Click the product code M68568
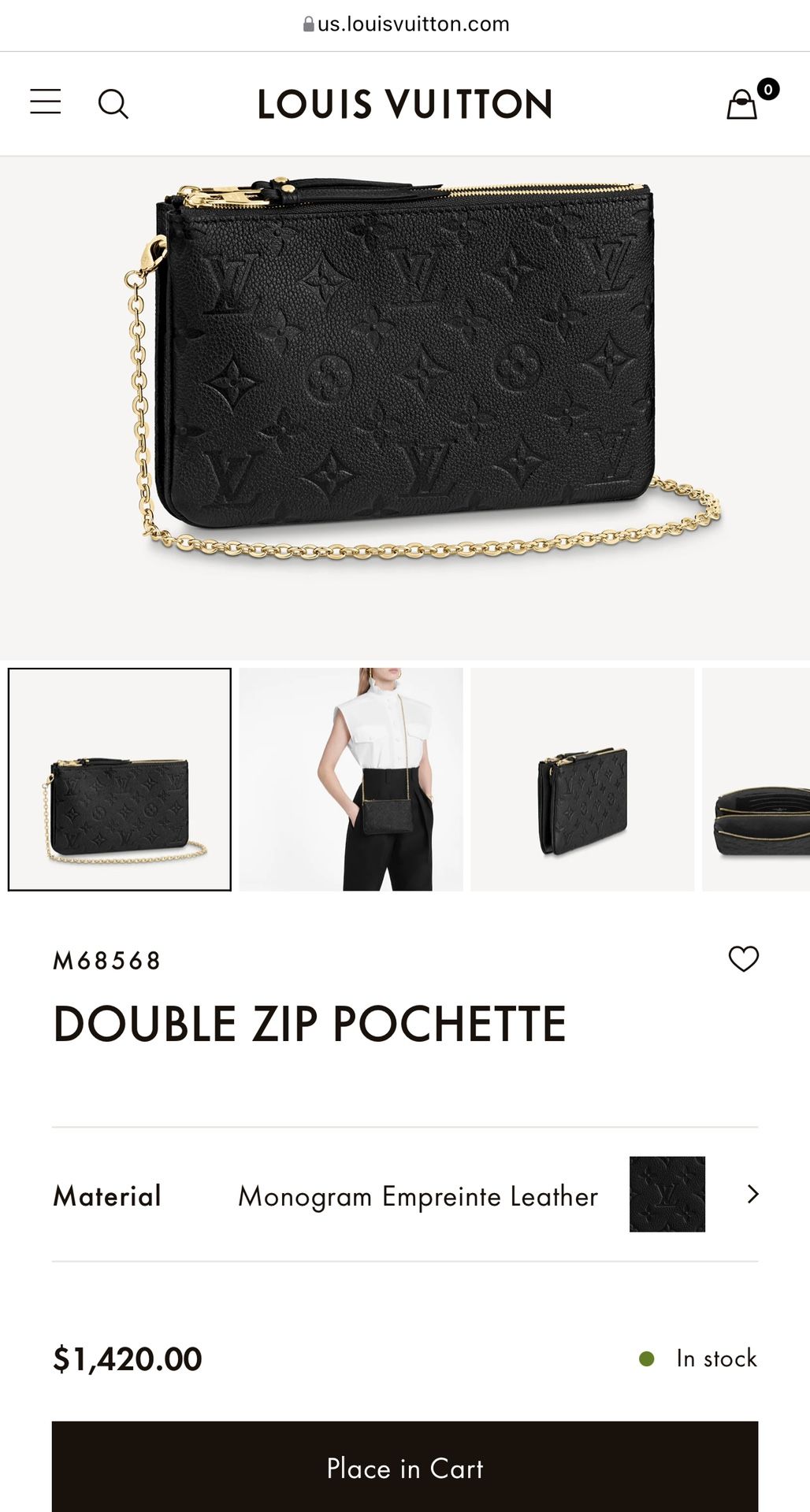The image size is (810, 1512). click(x=109, y=961)
